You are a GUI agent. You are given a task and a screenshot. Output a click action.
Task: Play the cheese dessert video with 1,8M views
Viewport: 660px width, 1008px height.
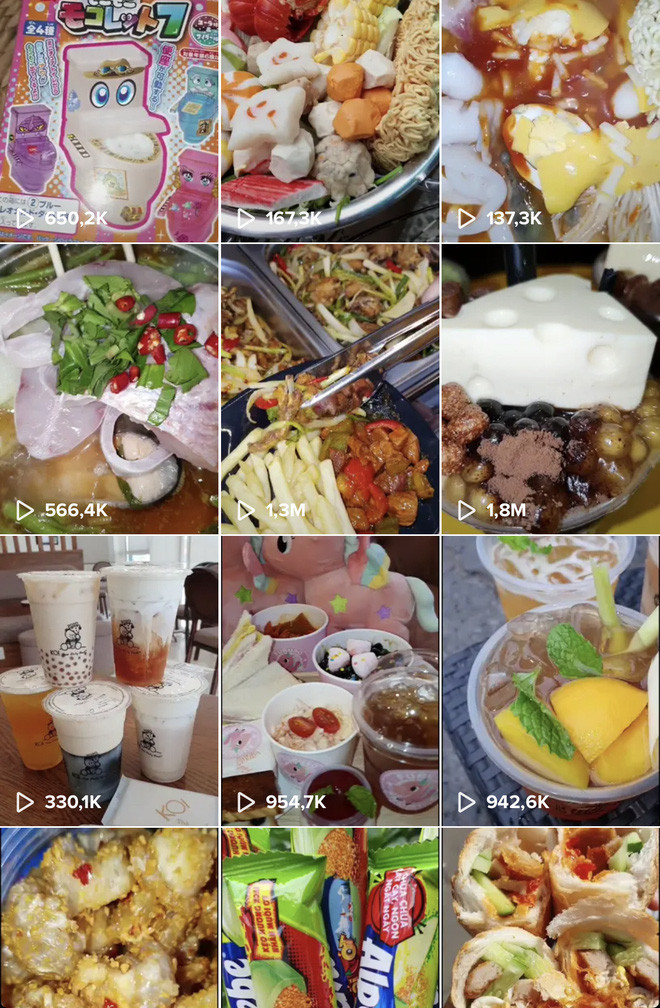click(x=550, y=388)
